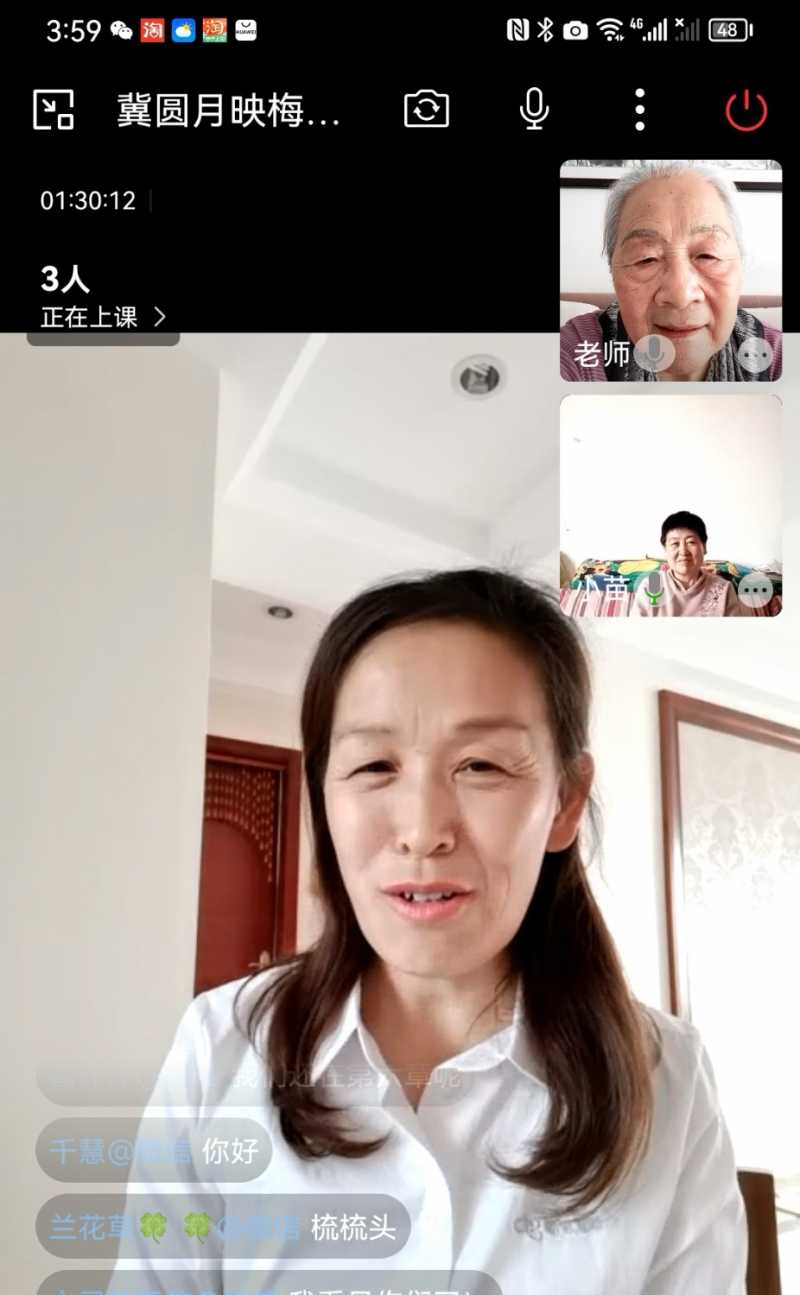The image size is (800, 1295).
Task: Minimize the call to a floating window
Action: (53, 110)
